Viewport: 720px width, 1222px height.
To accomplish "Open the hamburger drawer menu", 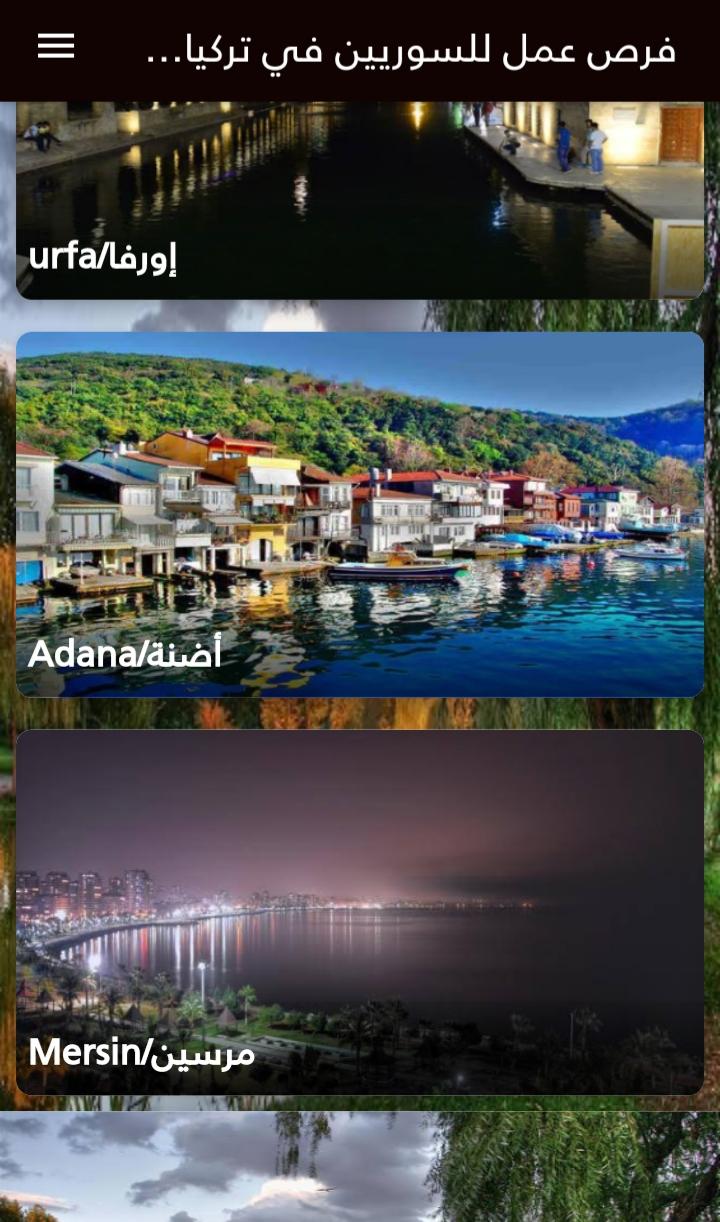I will (x=56, y=47).
